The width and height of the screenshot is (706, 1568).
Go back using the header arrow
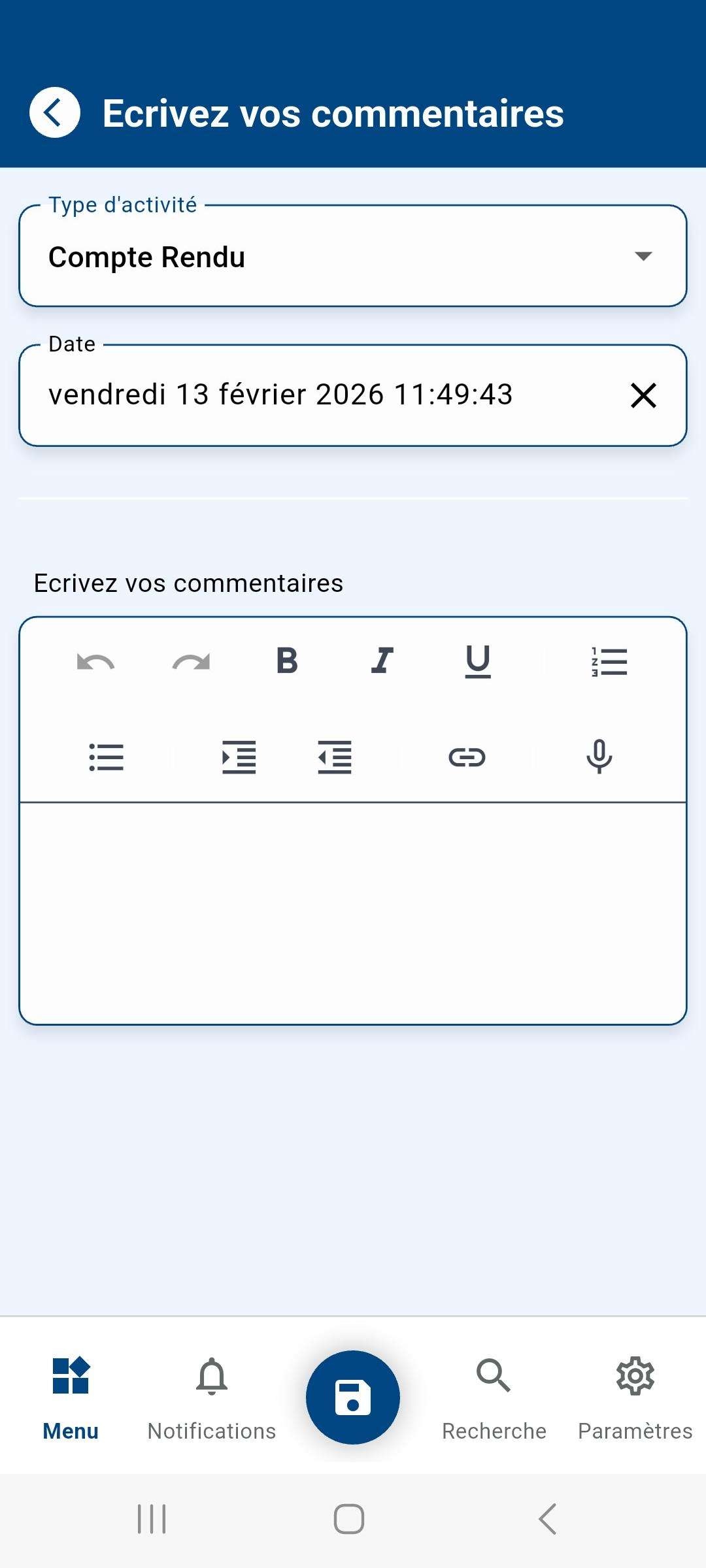[x=55, y=112]
